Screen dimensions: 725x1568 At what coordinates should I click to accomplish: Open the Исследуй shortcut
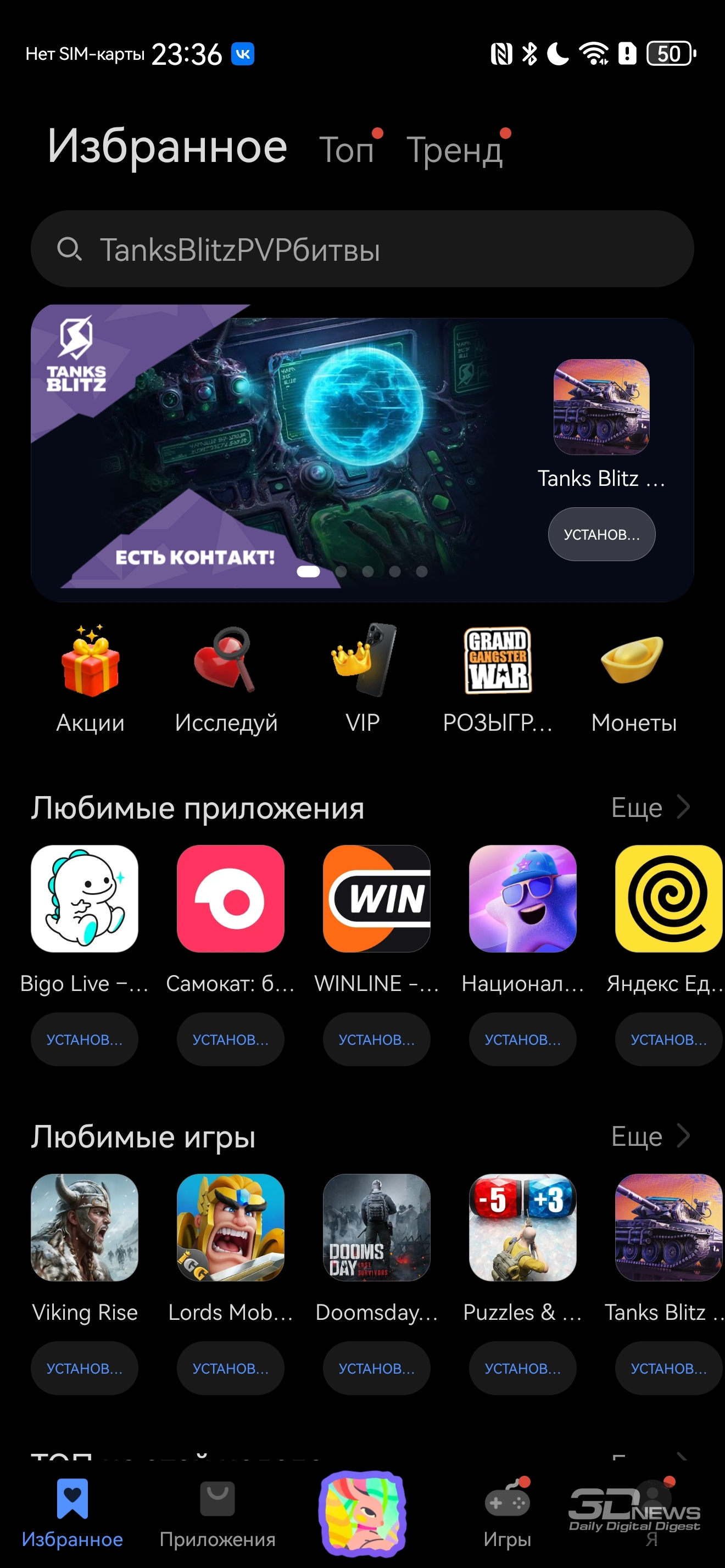(x=226, y=677)
